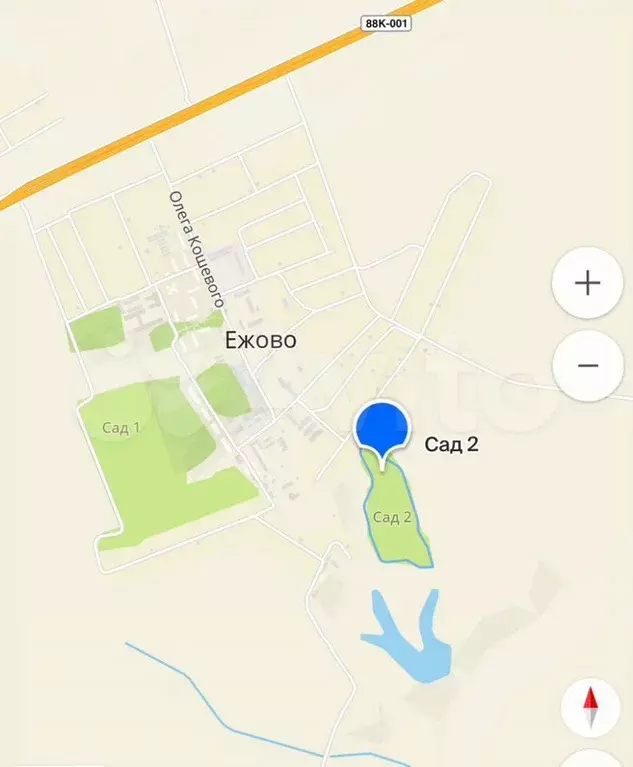The height and width of the screenshot is (767, 633).
Task: Select the blue Сад 2 location pin
Action: tap(383, 430)
